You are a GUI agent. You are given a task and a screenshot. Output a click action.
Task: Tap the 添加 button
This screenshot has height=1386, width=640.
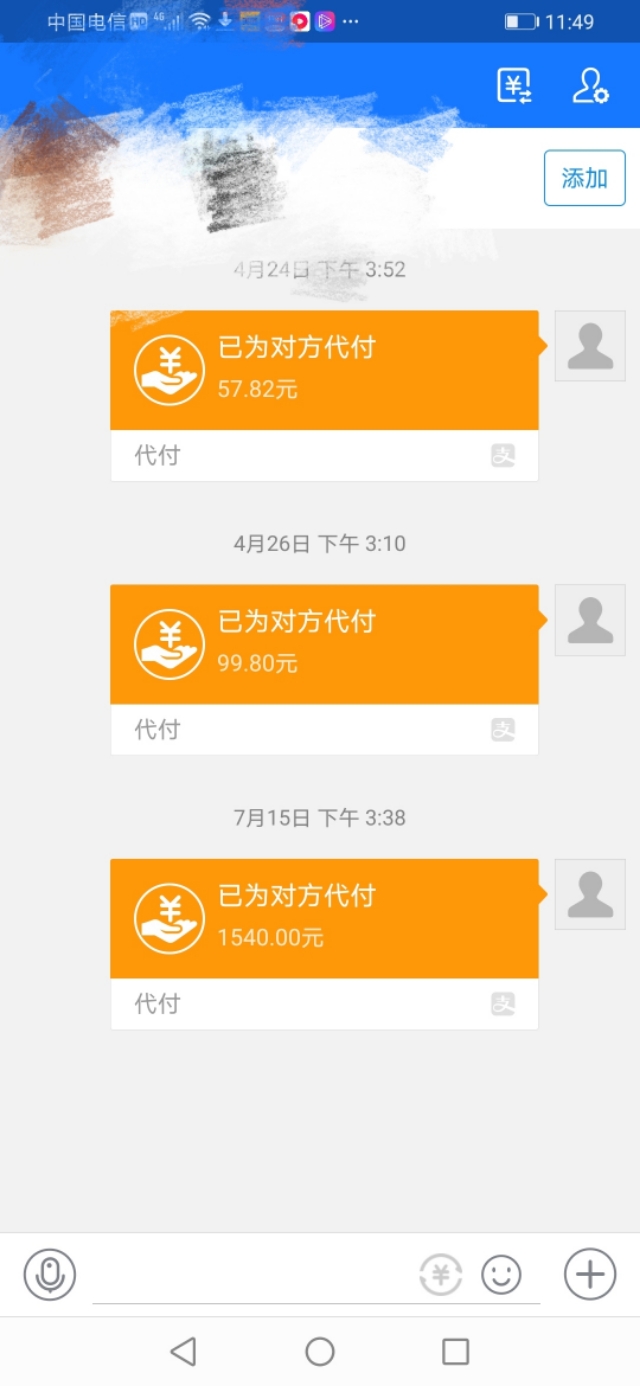tap(585, 178)
